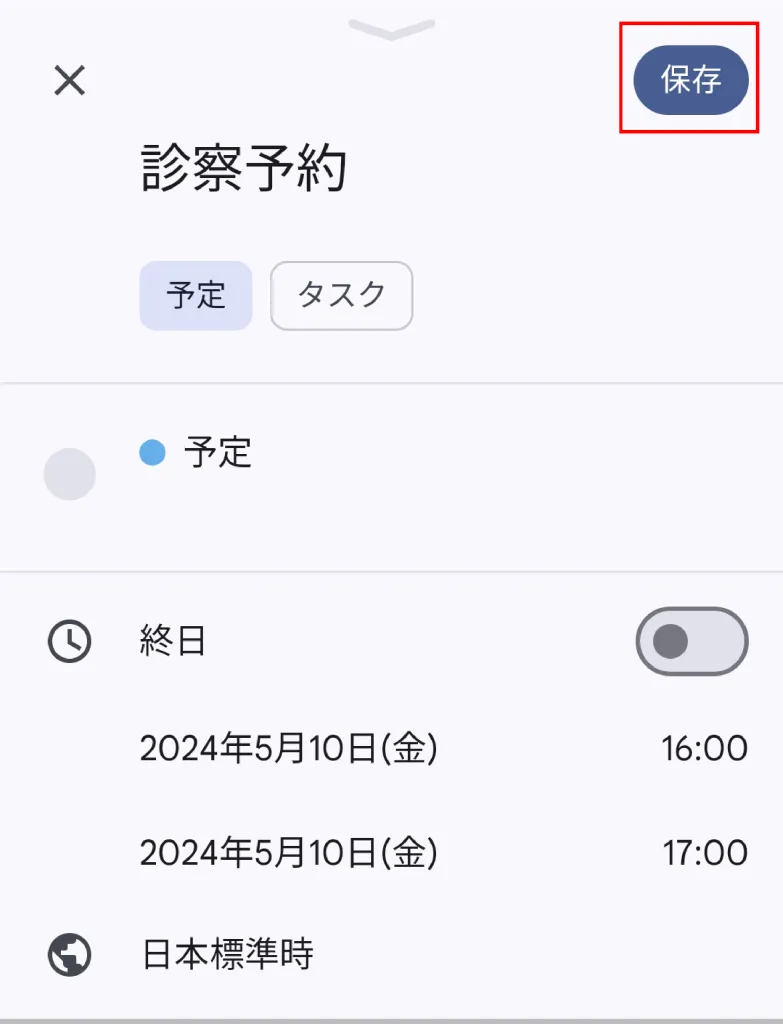This screenshot has height=1024, width=783.
Task: Change the 17:00 end time
Action: pyautogui.click(x=705, y=853)
